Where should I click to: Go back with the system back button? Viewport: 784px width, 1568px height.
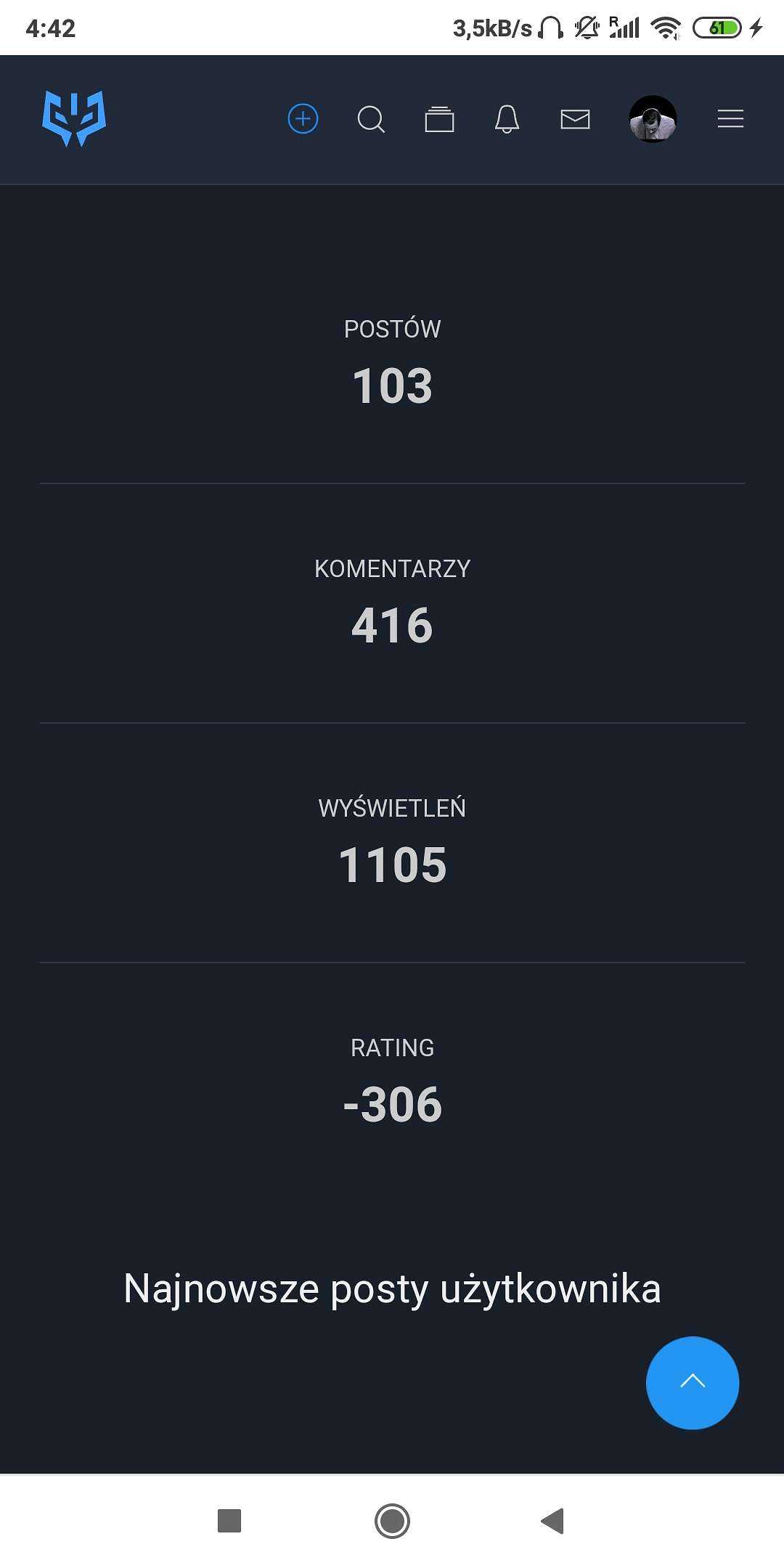pyautogui.click(x=553, y=1521)
